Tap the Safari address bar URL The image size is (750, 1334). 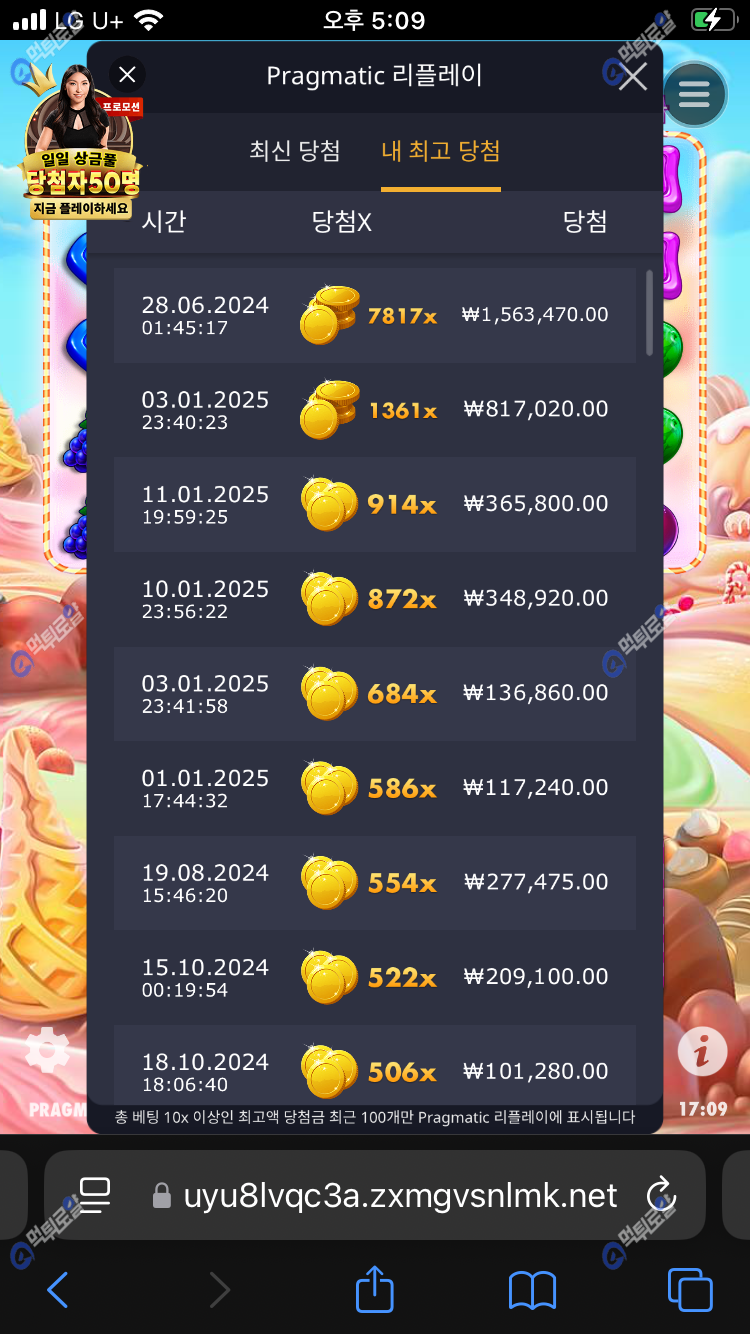coord(400,1195)
